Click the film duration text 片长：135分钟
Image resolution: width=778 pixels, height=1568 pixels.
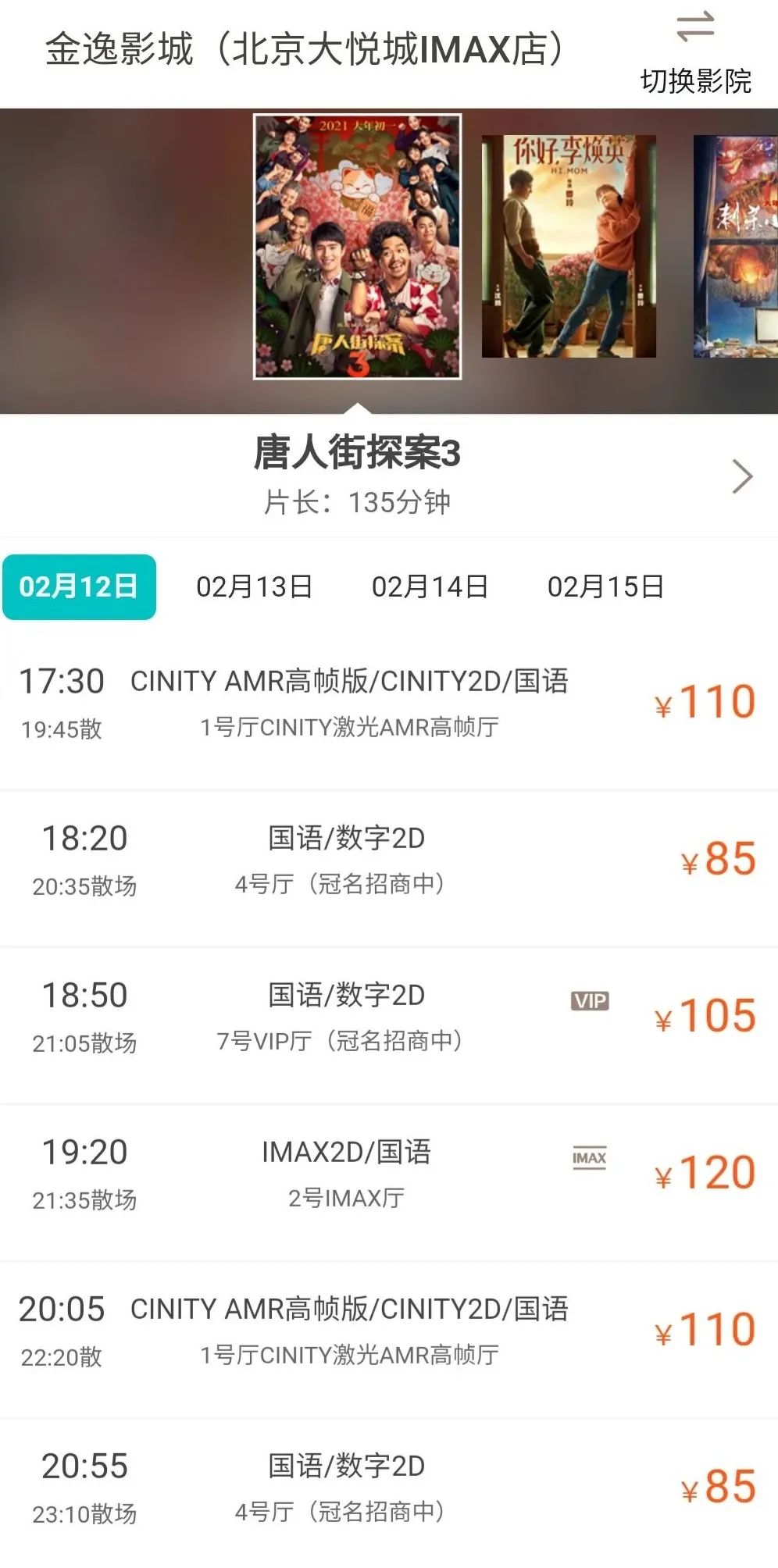[x=359, y=504]
